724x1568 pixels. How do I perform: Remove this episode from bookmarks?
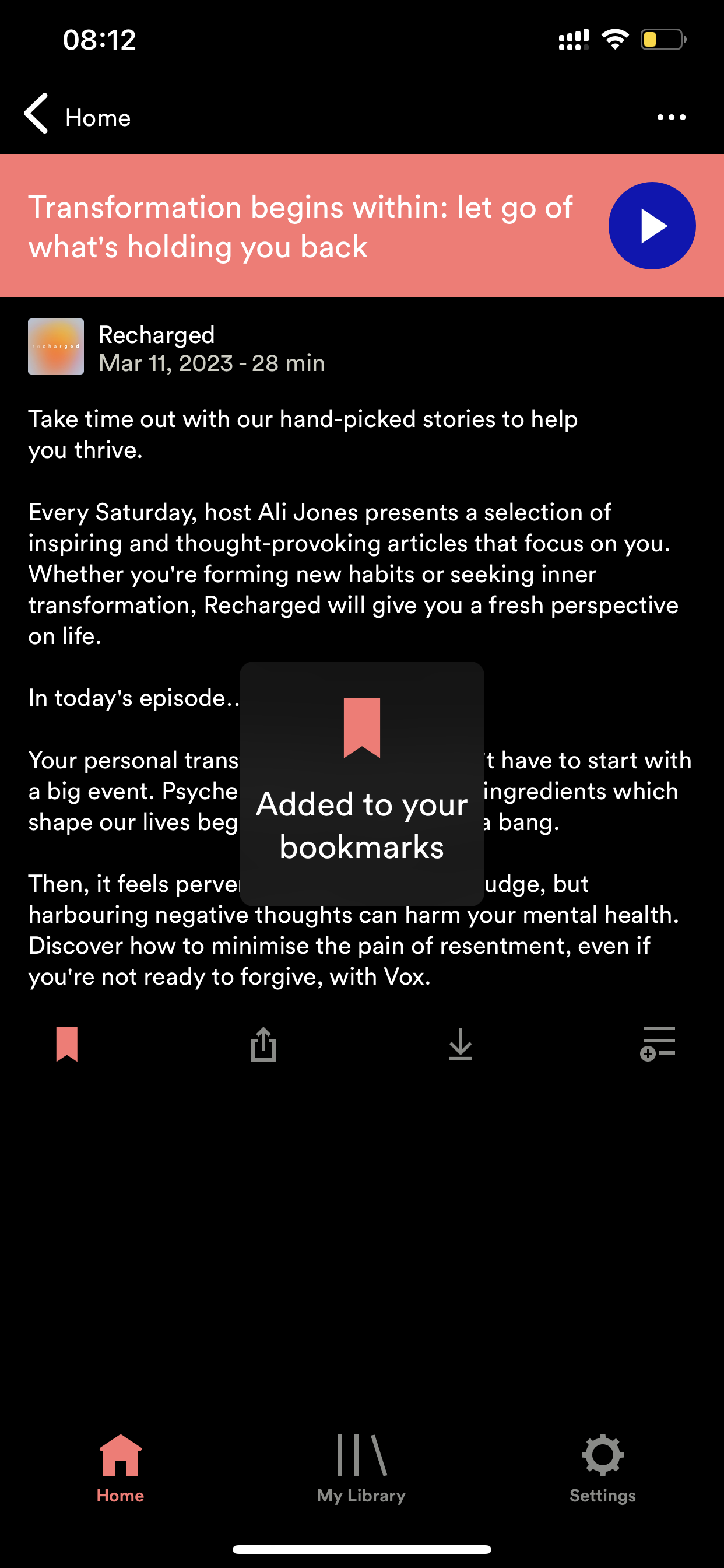[x=67, y=1044]
